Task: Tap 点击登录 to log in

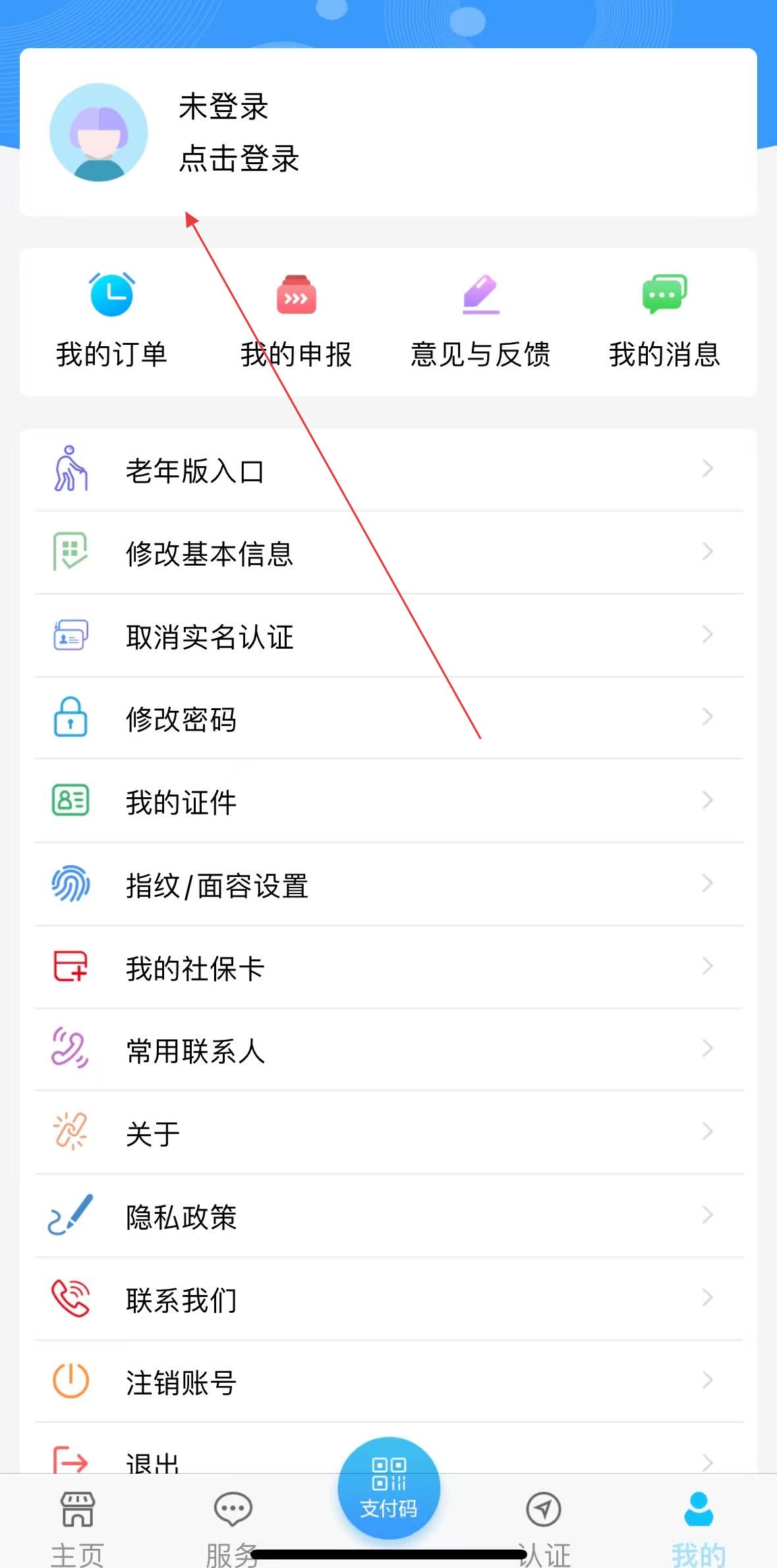Action: [239, 159]
